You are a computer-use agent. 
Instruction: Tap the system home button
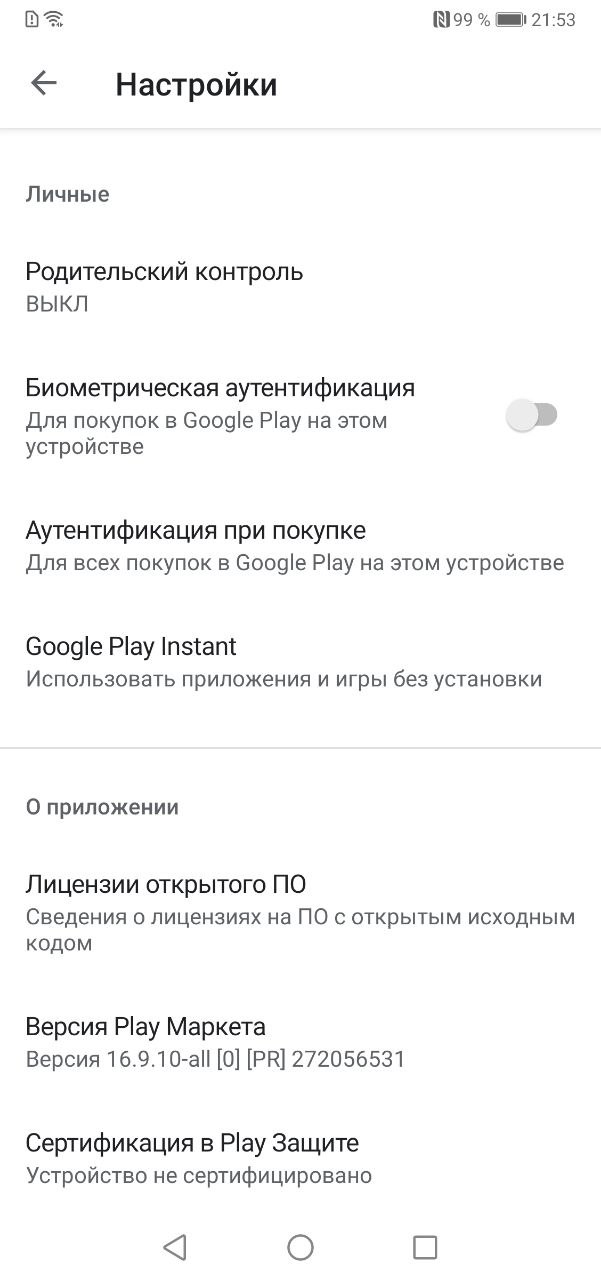point(300,1246)
